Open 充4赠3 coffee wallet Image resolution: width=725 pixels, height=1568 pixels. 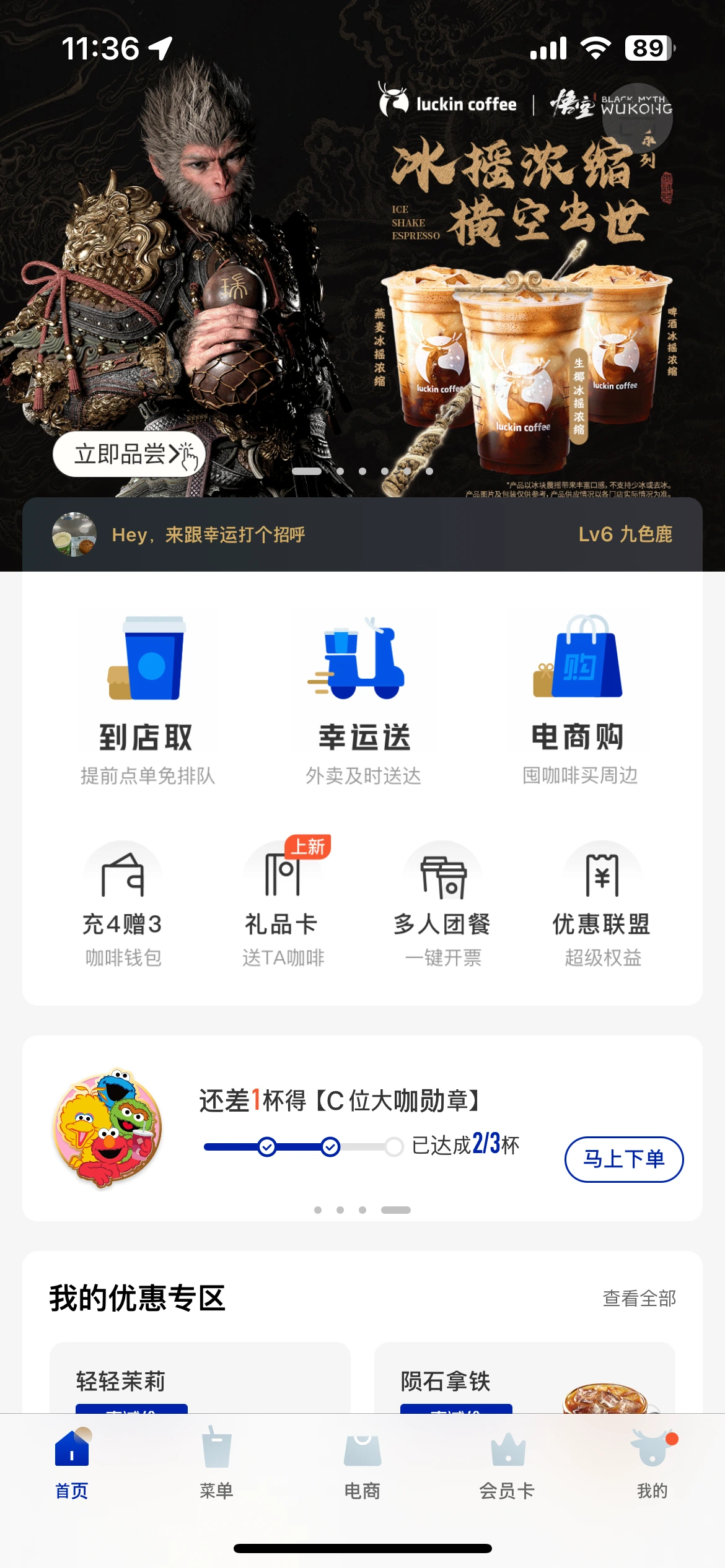123,903
